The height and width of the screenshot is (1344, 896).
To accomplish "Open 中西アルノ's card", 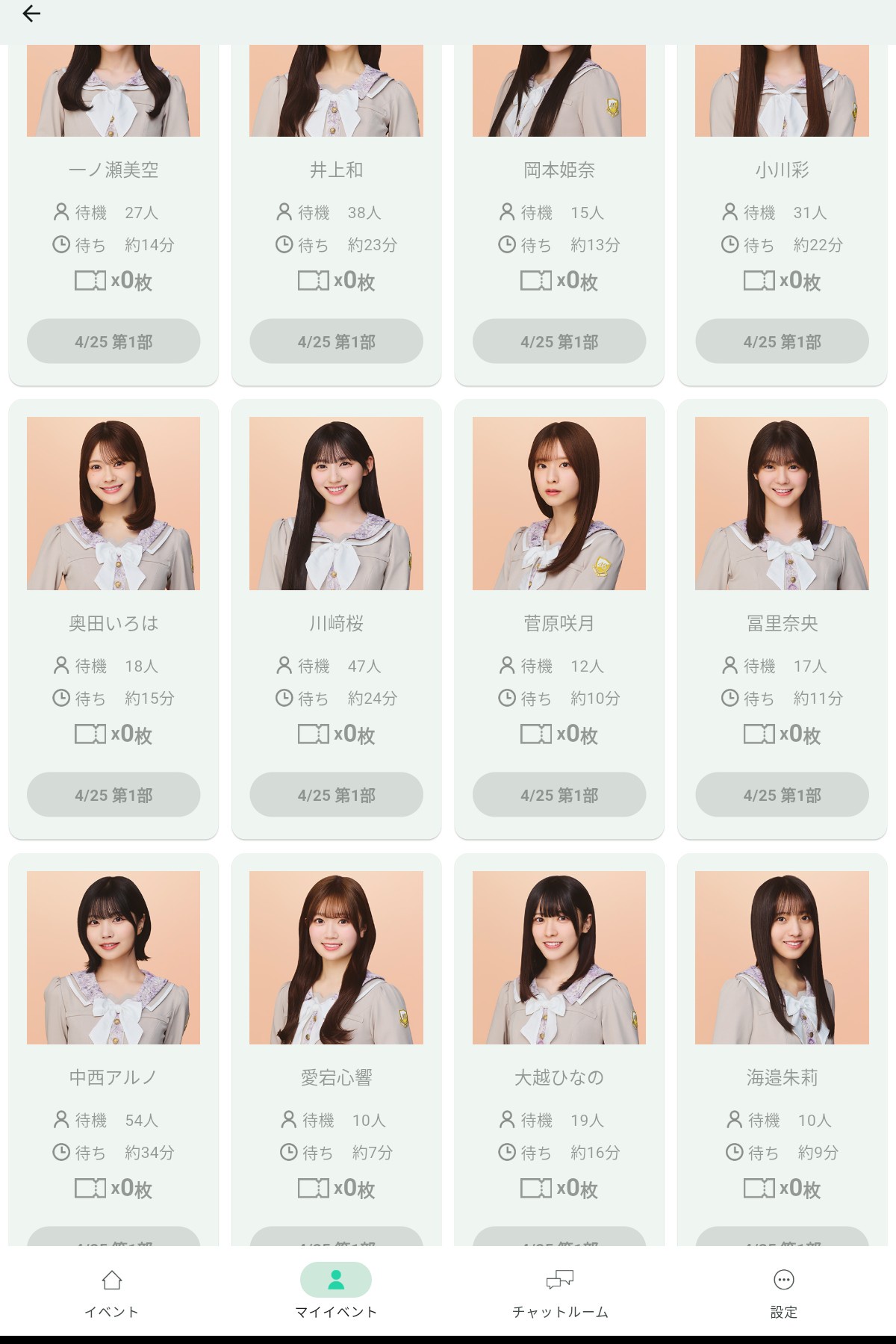I will (113, 958).
